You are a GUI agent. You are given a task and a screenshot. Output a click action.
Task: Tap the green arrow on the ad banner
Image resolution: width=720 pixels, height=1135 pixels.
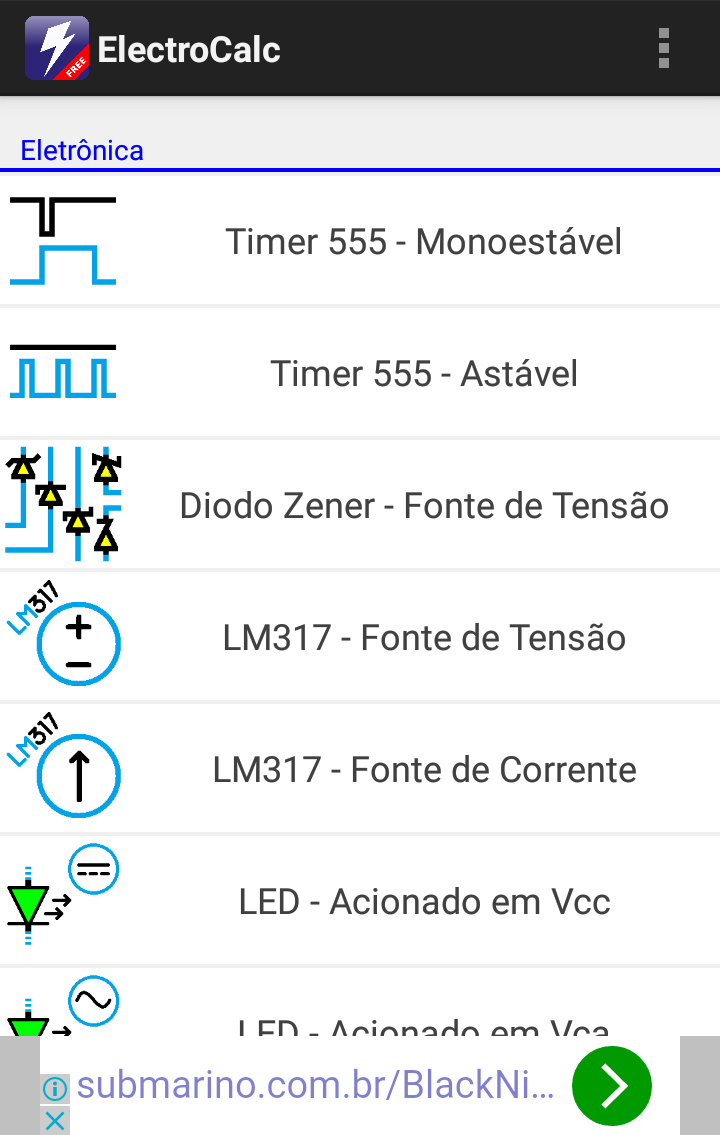click(x=611, y=1085)
